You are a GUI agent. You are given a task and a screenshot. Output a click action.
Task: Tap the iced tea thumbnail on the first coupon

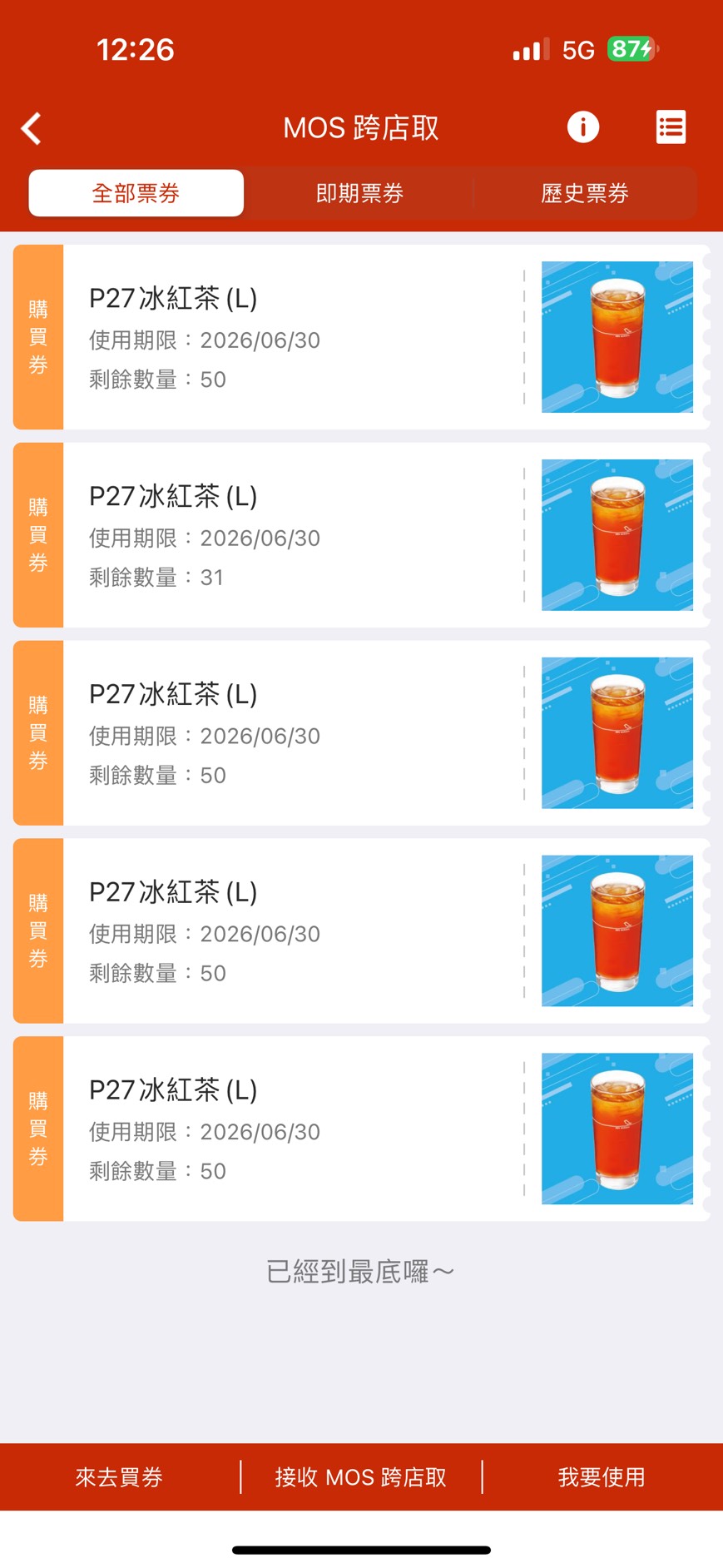point(617,336)
